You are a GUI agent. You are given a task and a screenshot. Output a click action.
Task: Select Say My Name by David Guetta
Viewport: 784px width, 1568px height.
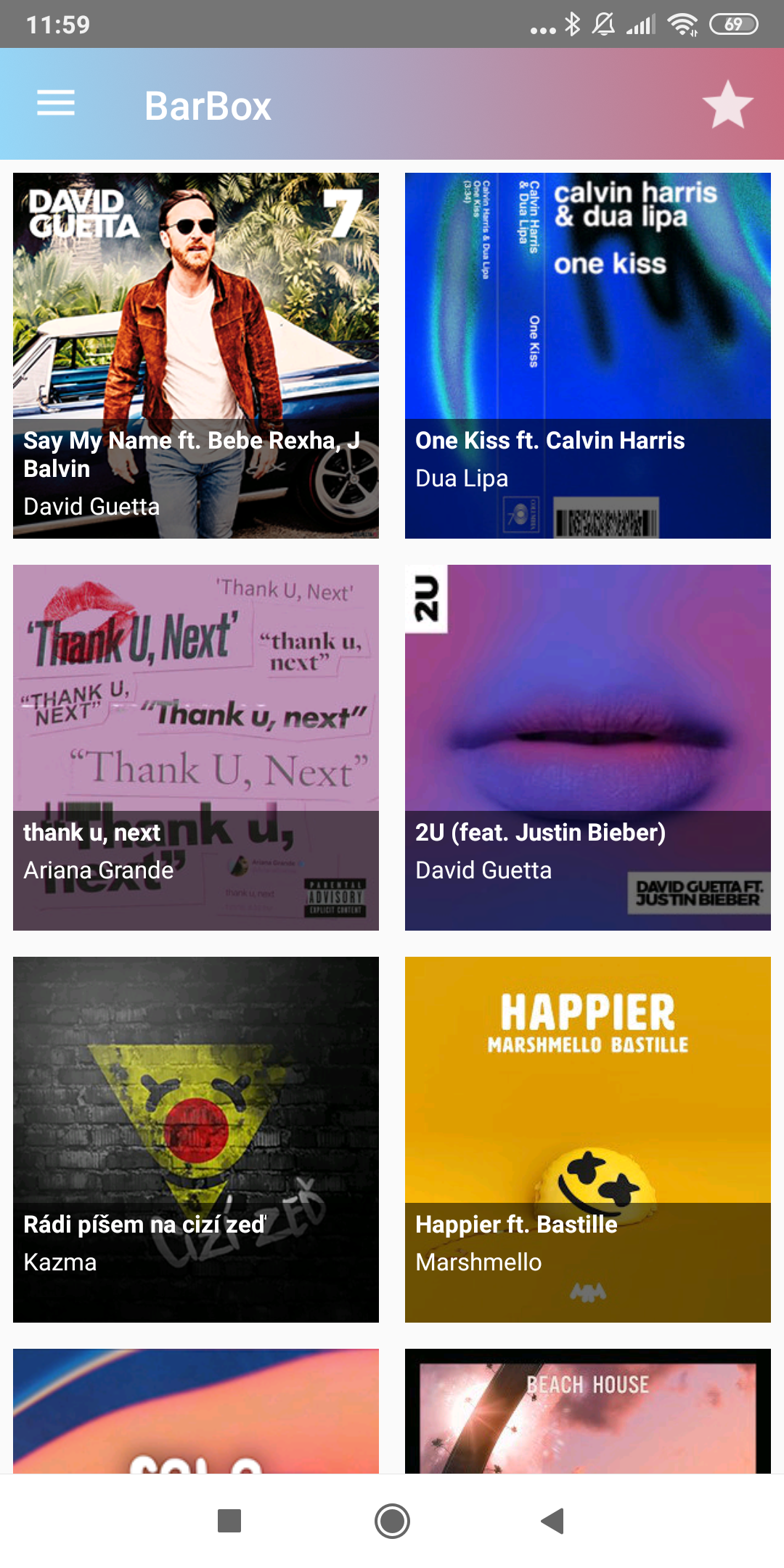tap(196, 356)
